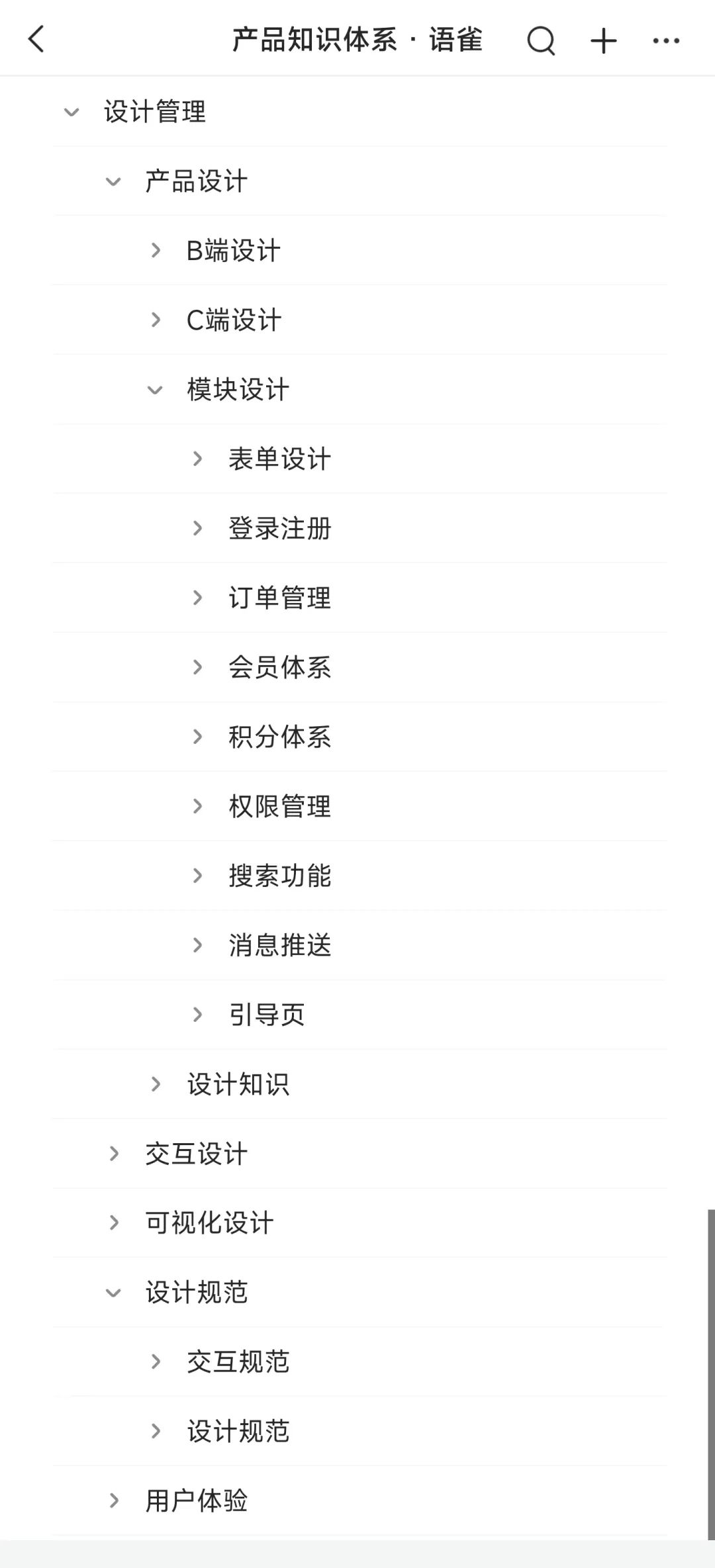Open the 搜索功能 entry

tap(279, 876)
